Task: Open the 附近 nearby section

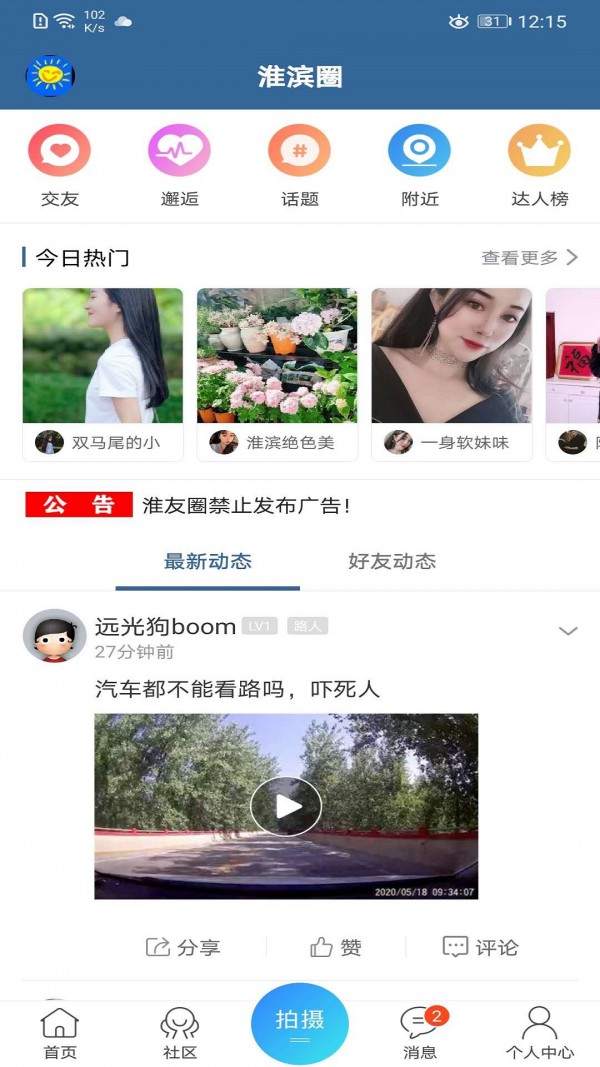Action: click(420, 165)
